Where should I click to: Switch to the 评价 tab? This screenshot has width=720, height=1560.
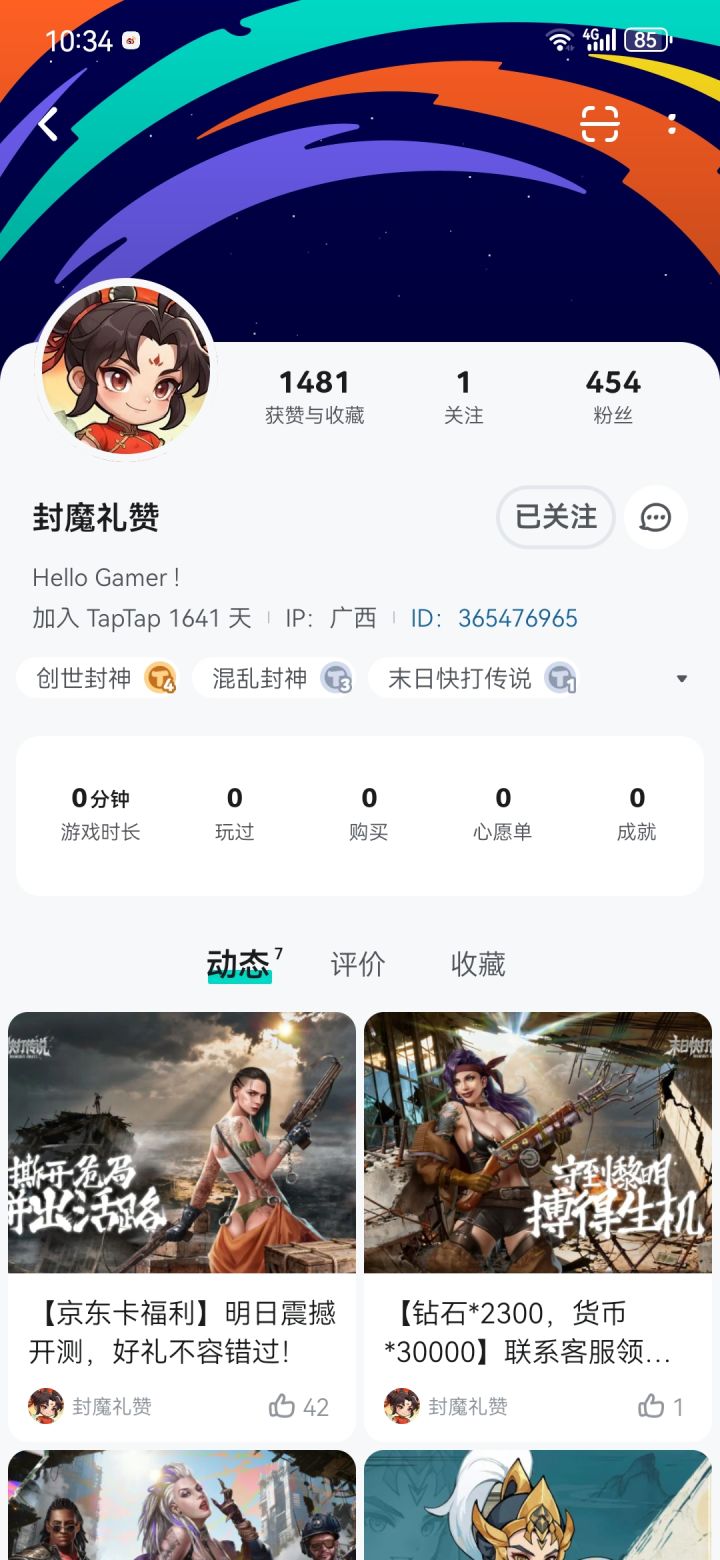(x=358, y=964)
